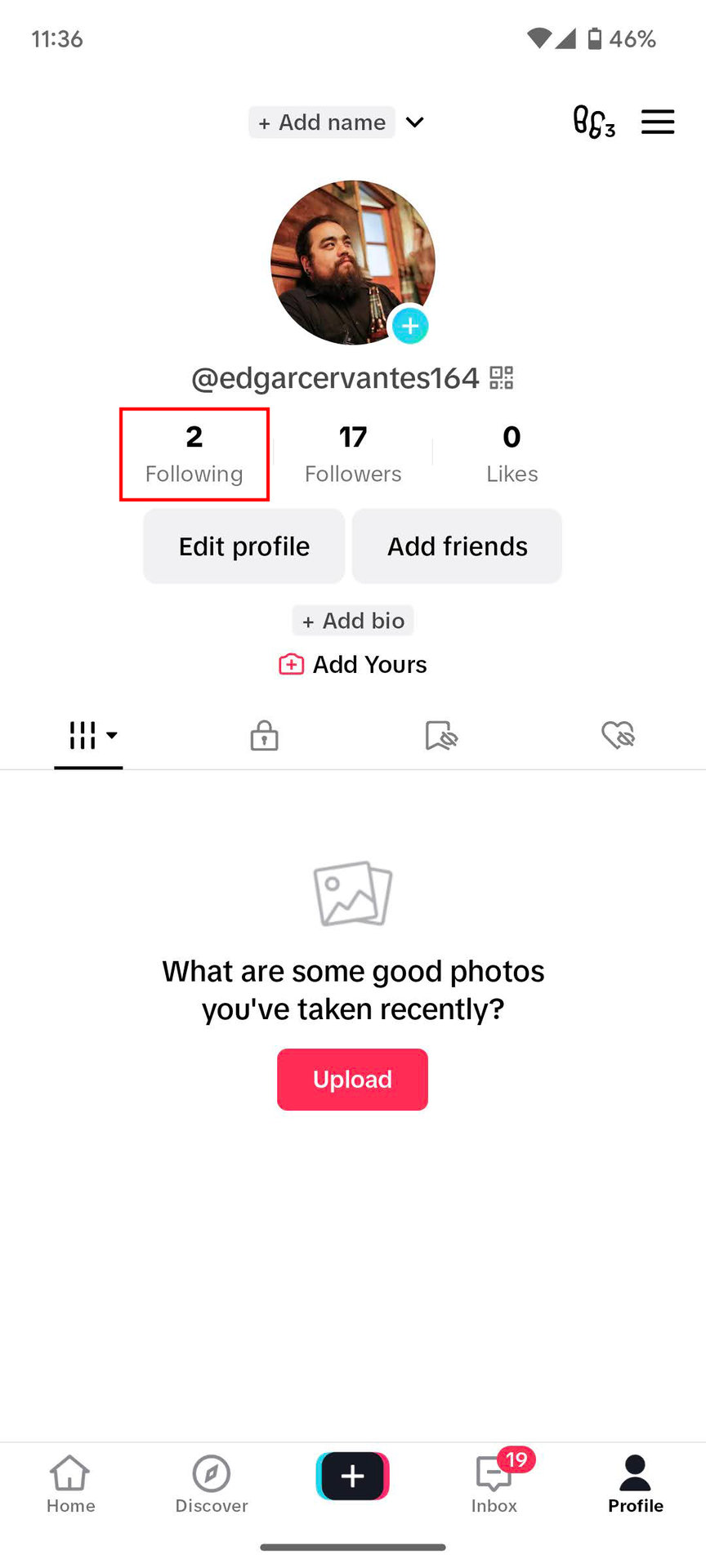Open the profile views footprints icon
Image resolution: width=706 pixels, height=1568 pixels.
[593, 122]
